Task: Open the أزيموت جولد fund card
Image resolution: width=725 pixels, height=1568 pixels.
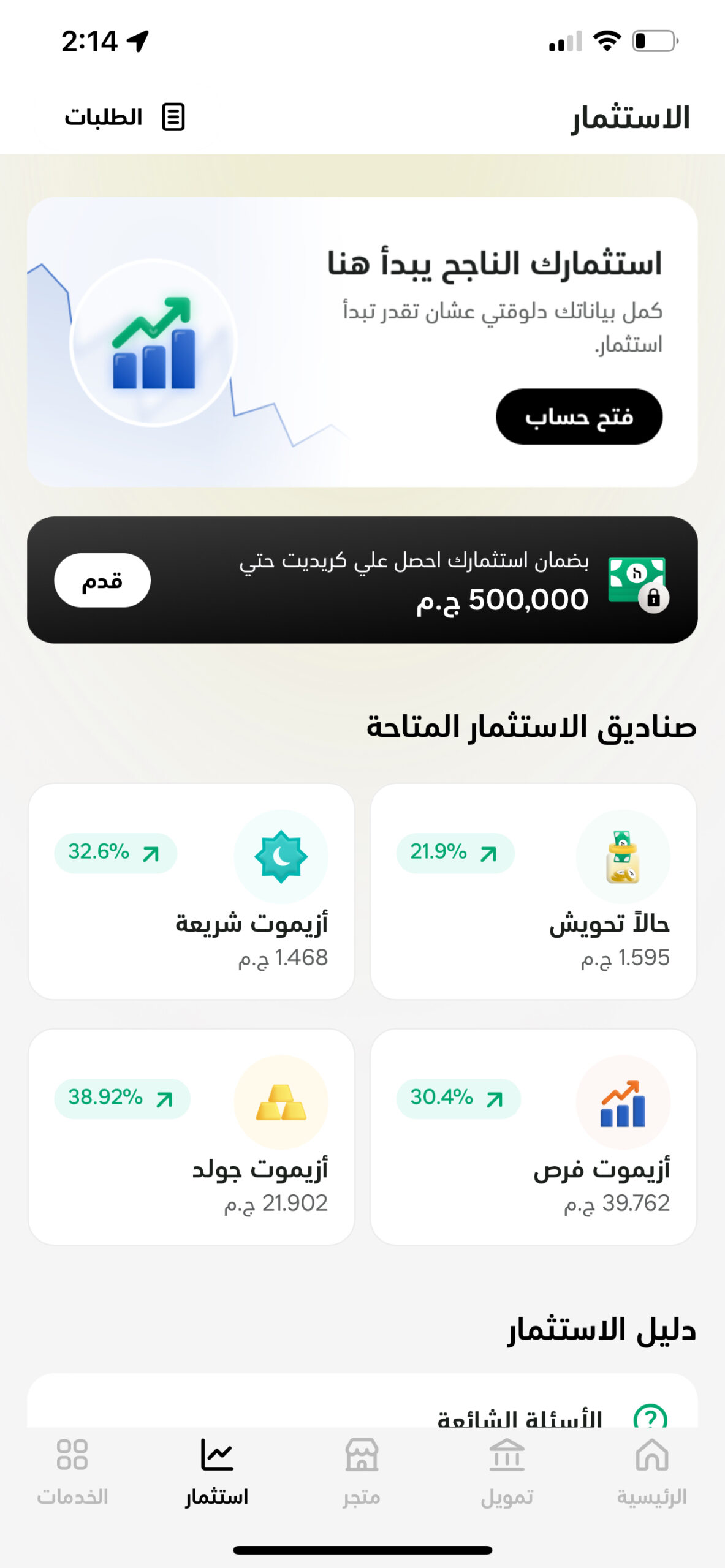Action: pyautogui.click(x=191, y=1136)
